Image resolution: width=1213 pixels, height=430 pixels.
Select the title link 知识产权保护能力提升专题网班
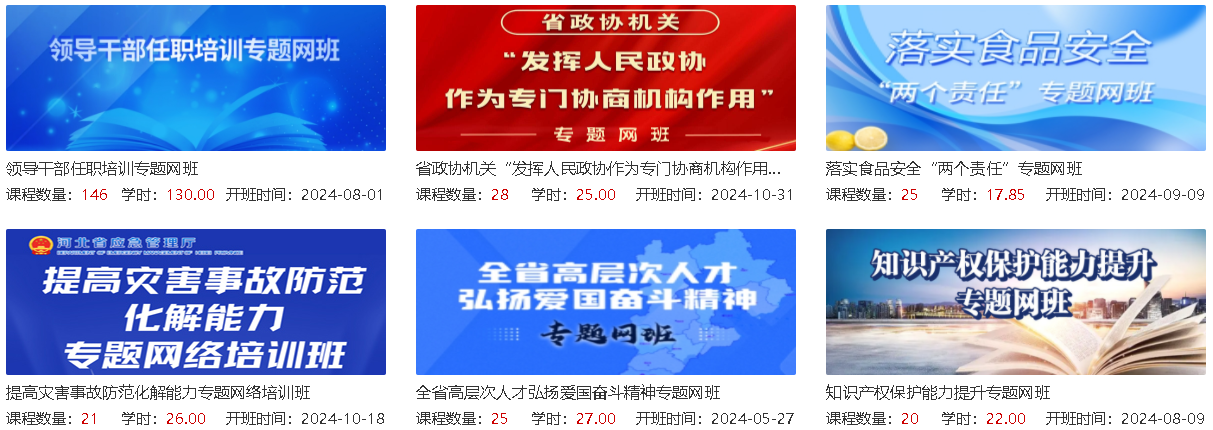click(x=938, y=393)
